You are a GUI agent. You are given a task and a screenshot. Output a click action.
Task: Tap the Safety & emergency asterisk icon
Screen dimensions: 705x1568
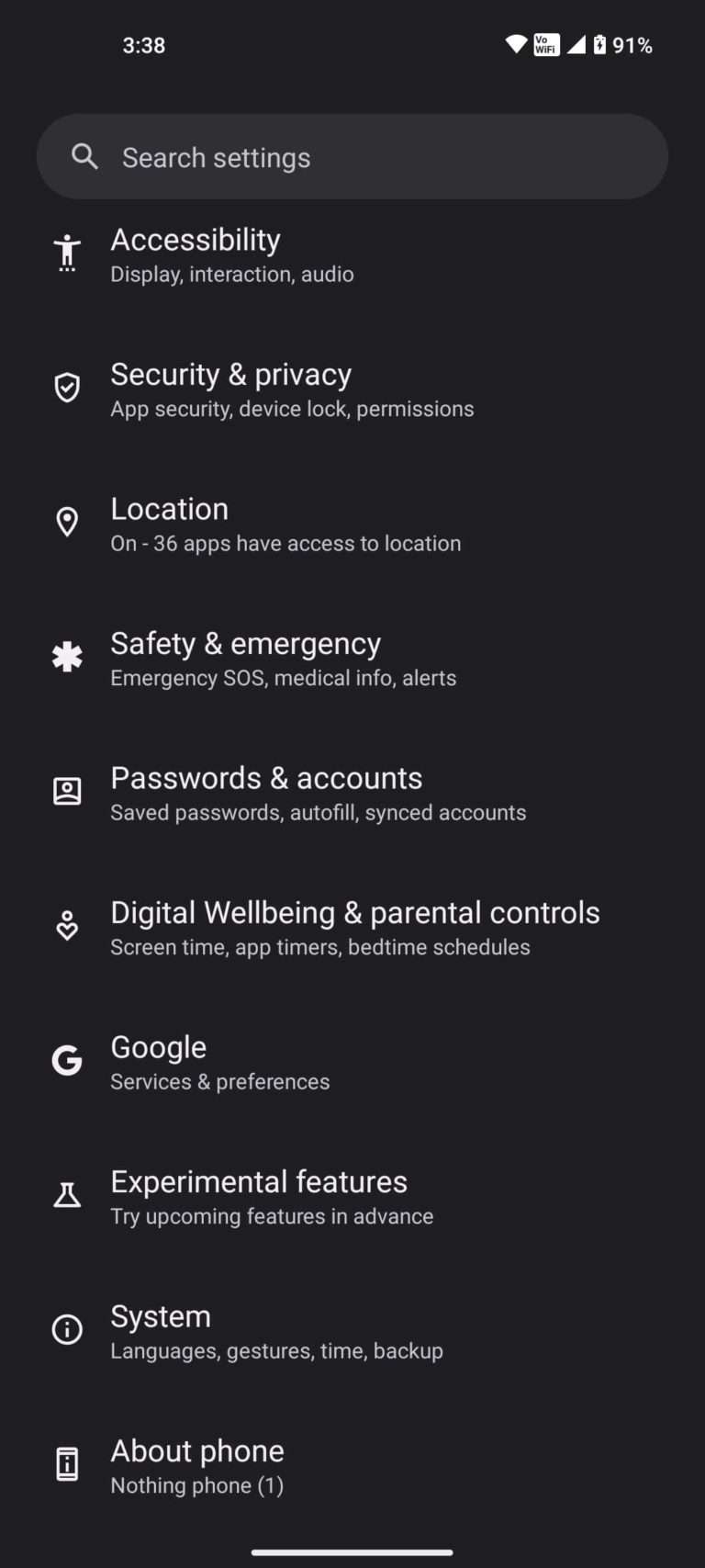[x=67, y=657]
